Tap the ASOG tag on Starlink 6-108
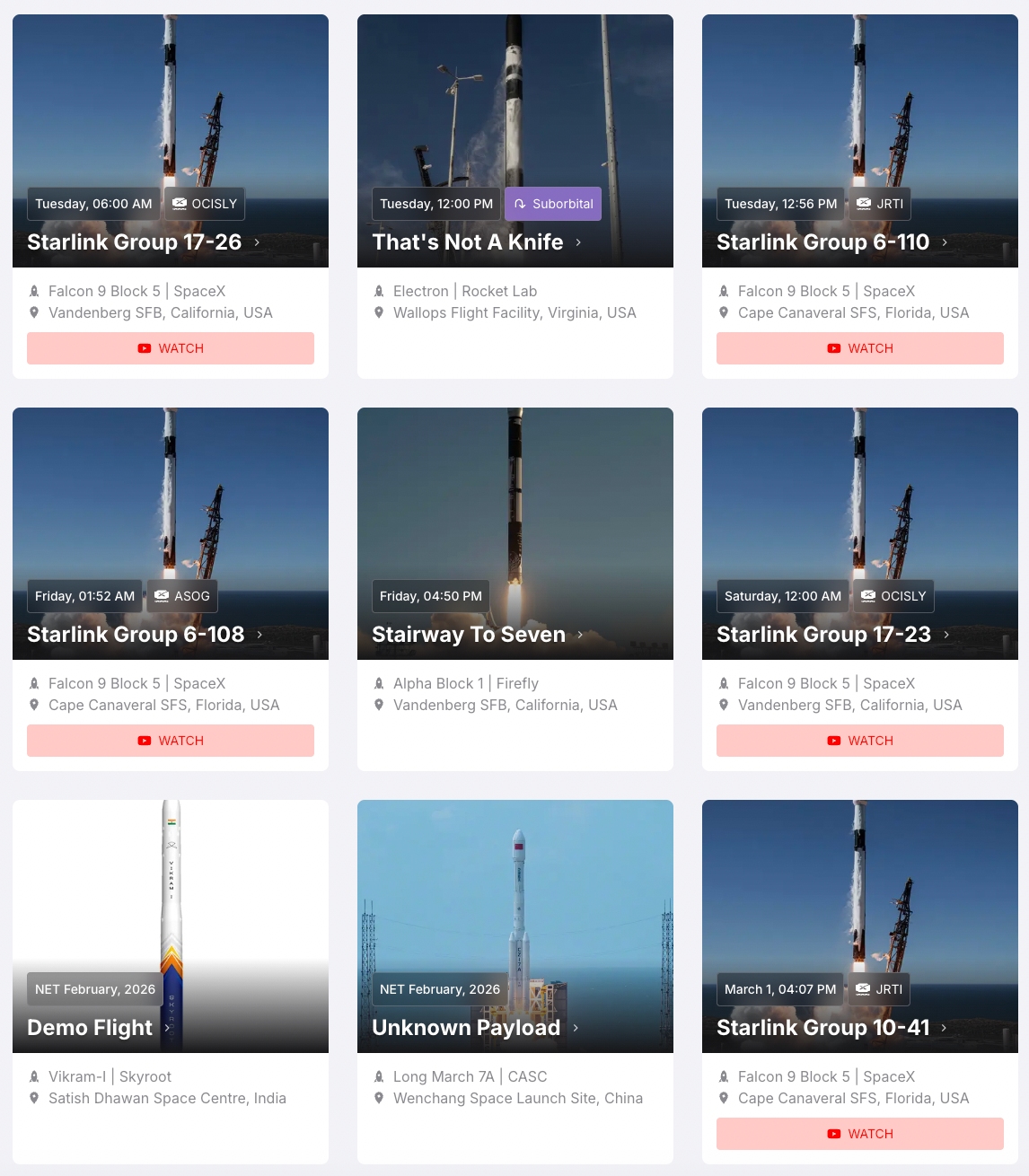1029x1176 pixels. (182, 596)
